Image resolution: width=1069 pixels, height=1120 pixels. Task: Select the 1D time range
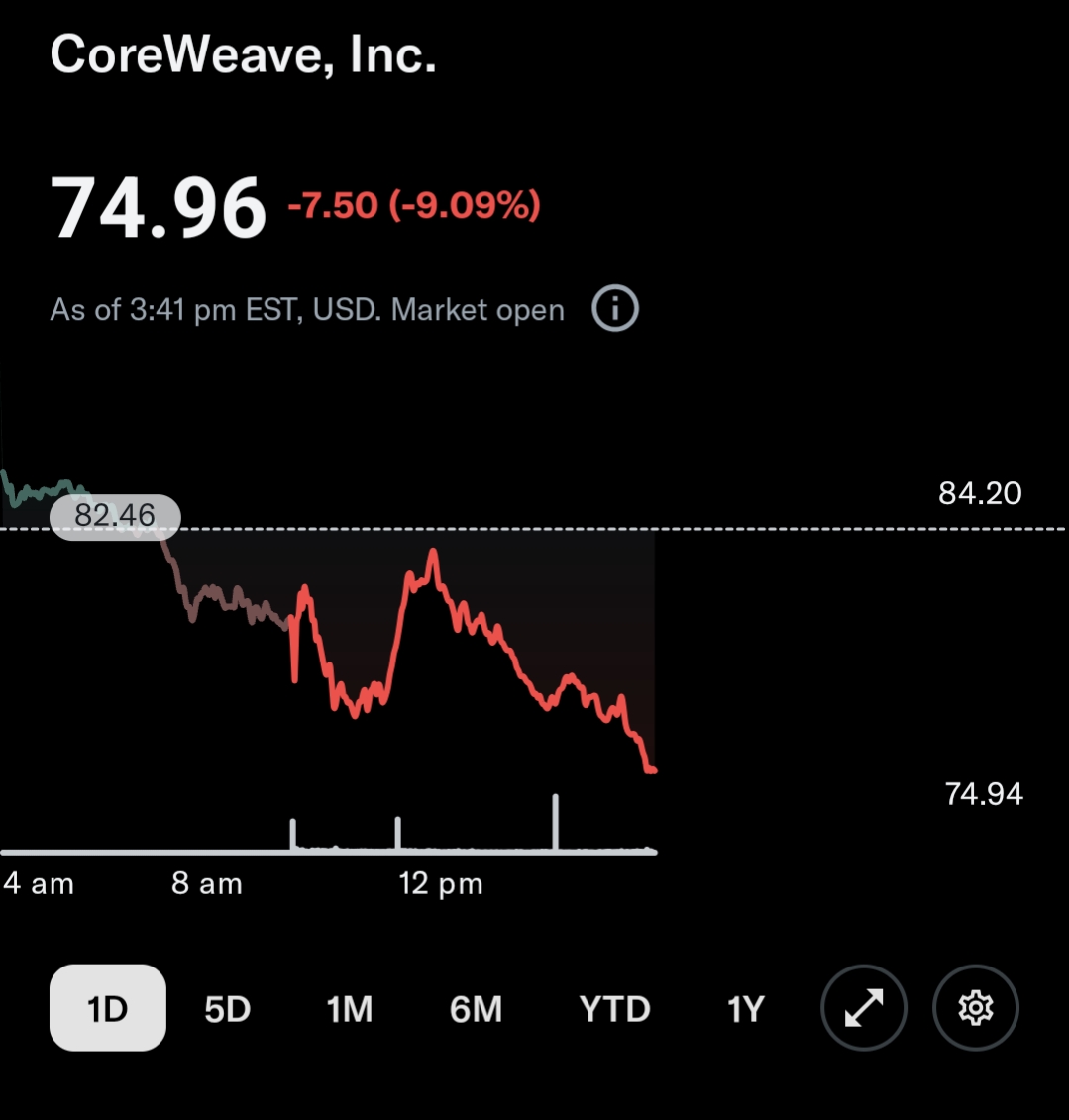pyautogui.click(x=108, y=1008)
